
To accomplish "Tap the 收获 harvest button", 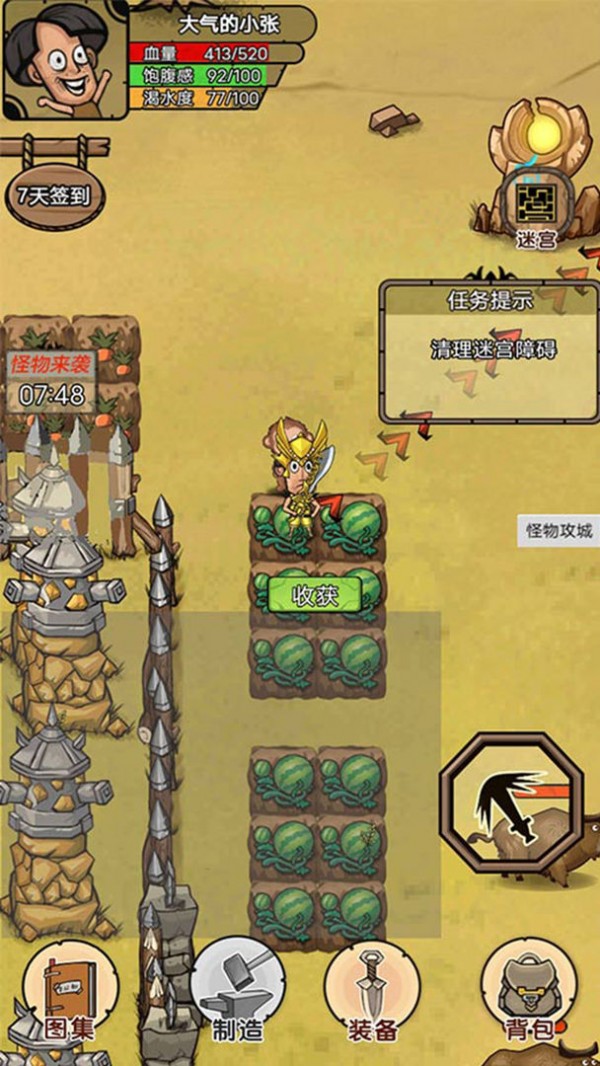I will click(314, 595).
